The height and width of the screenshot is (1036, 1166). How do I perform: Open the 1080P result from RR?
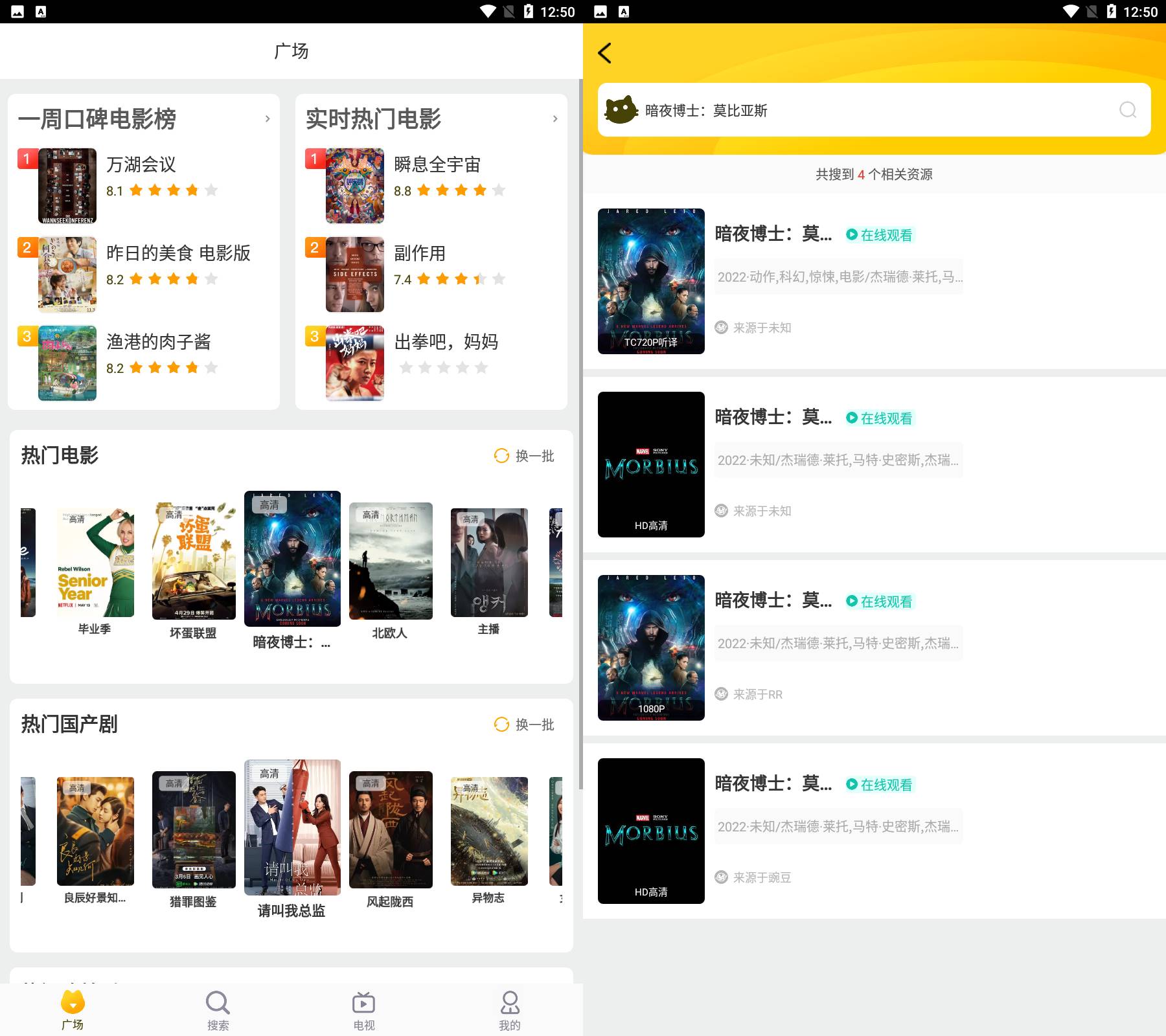651,647
